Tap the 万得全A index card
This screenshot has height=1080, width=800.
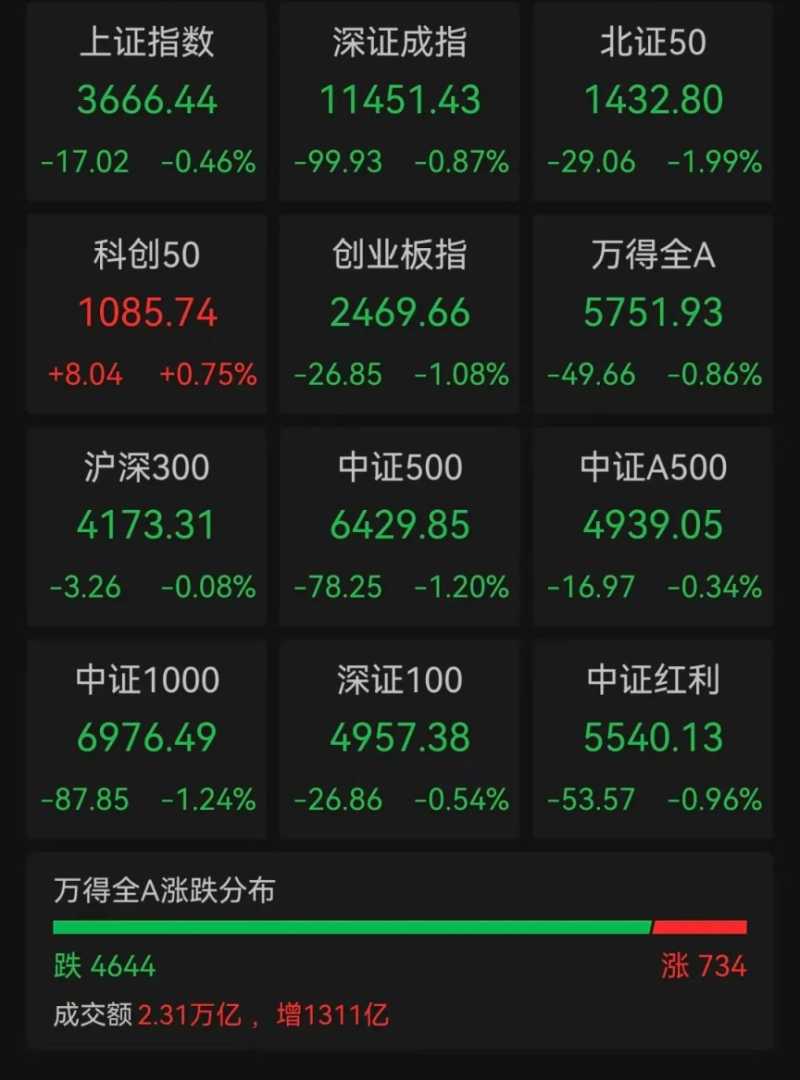point(653,314)
